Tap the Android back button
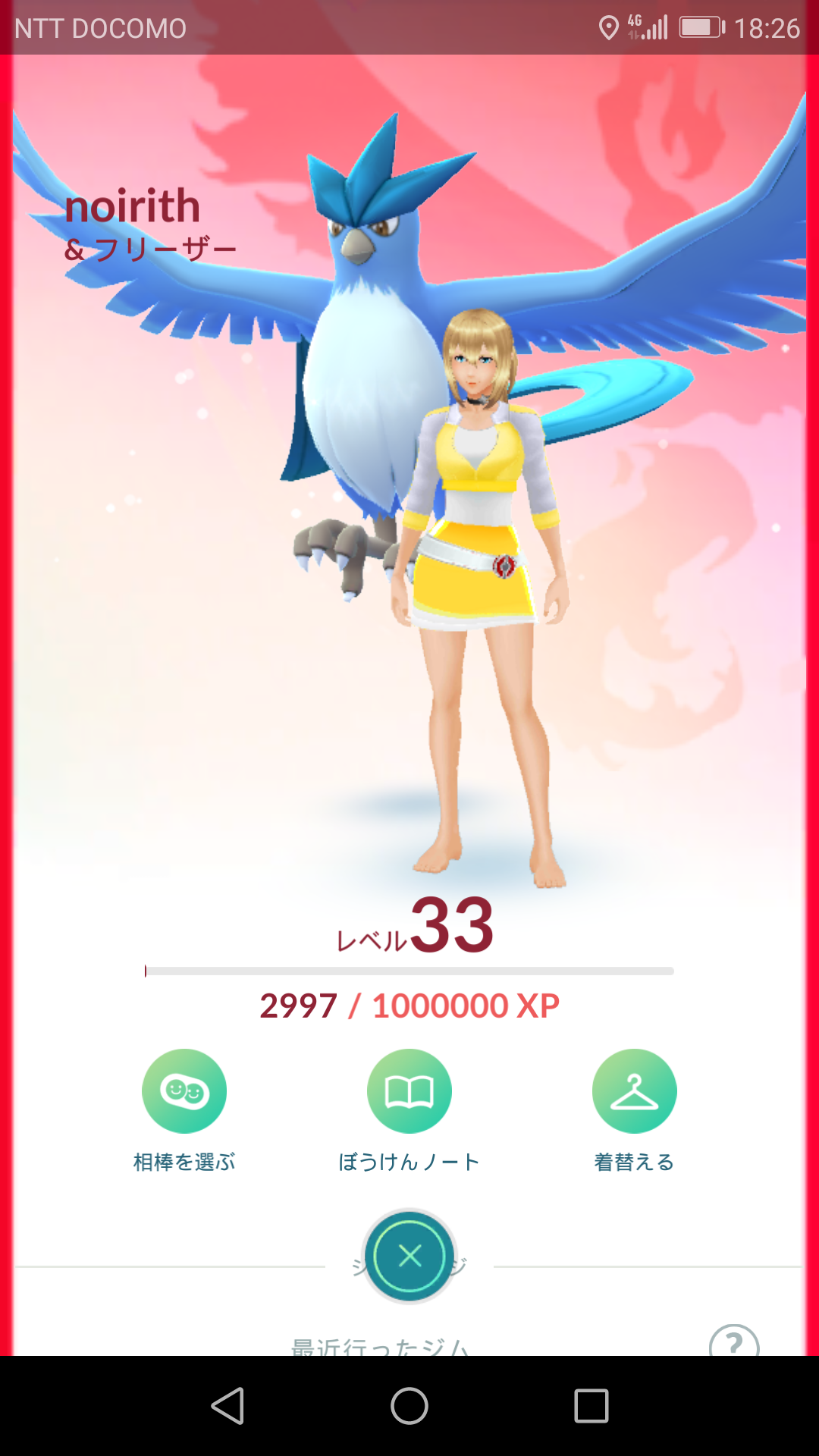 (x=227, y=1406)
